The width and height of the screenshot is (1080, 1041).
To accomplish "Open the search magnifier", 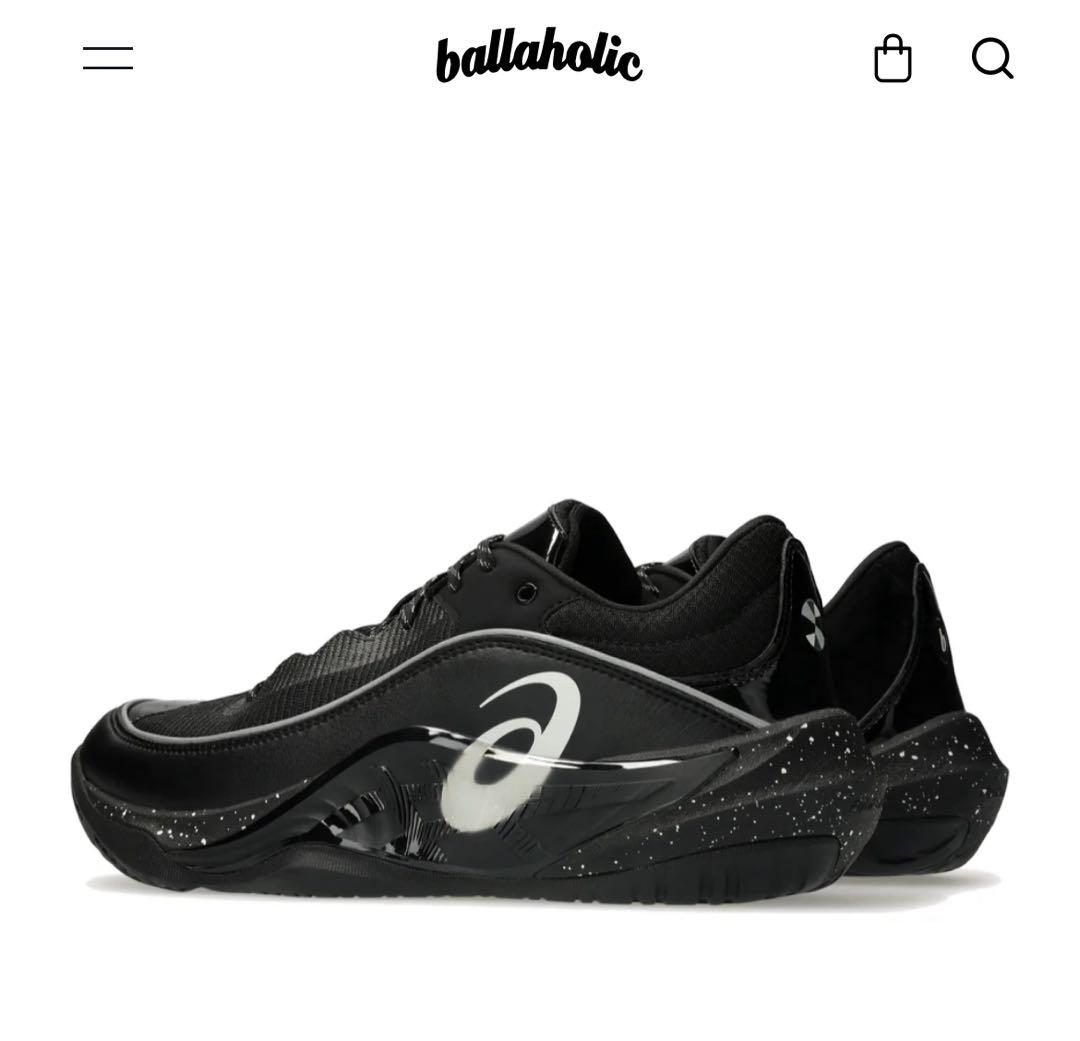I will click(992, 59).
